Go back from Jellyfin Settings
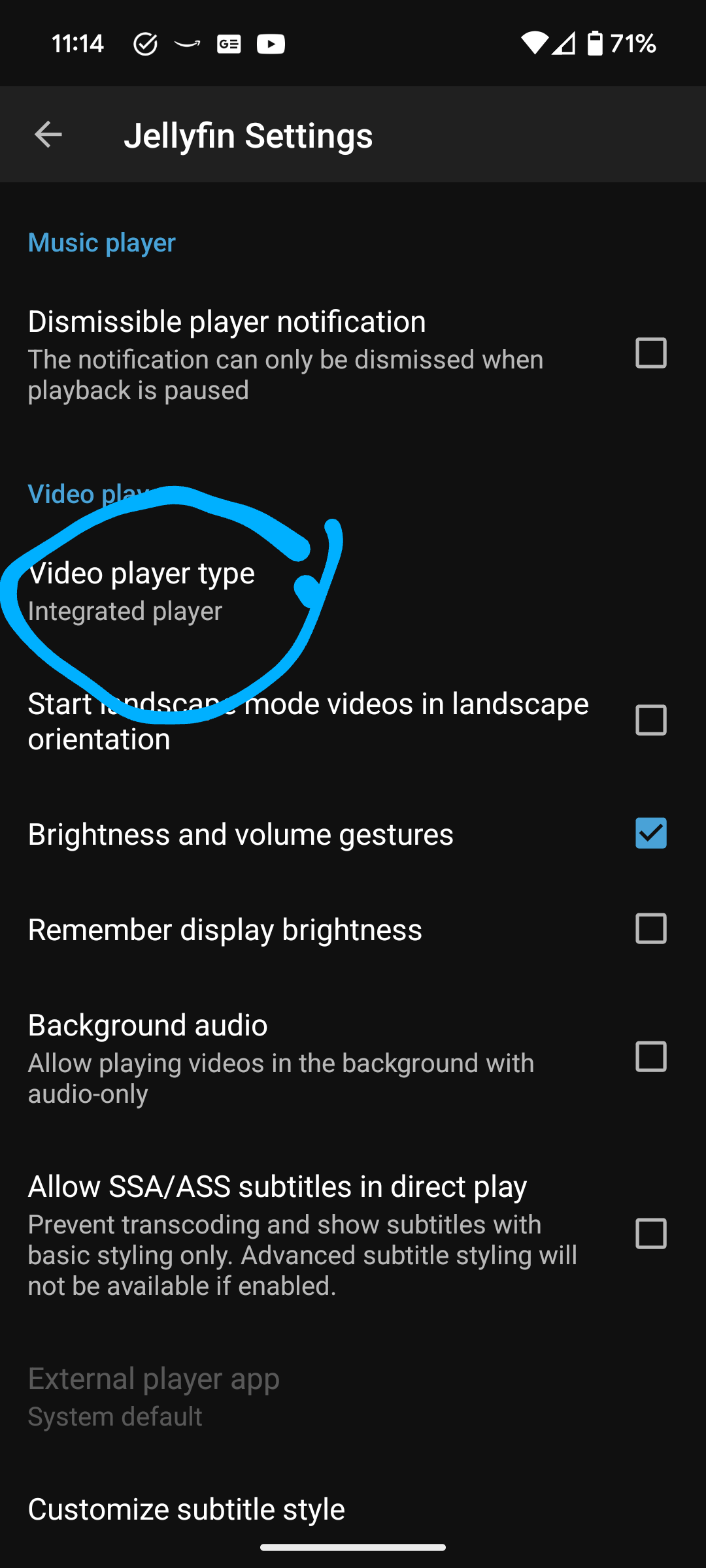 (48, 135)
